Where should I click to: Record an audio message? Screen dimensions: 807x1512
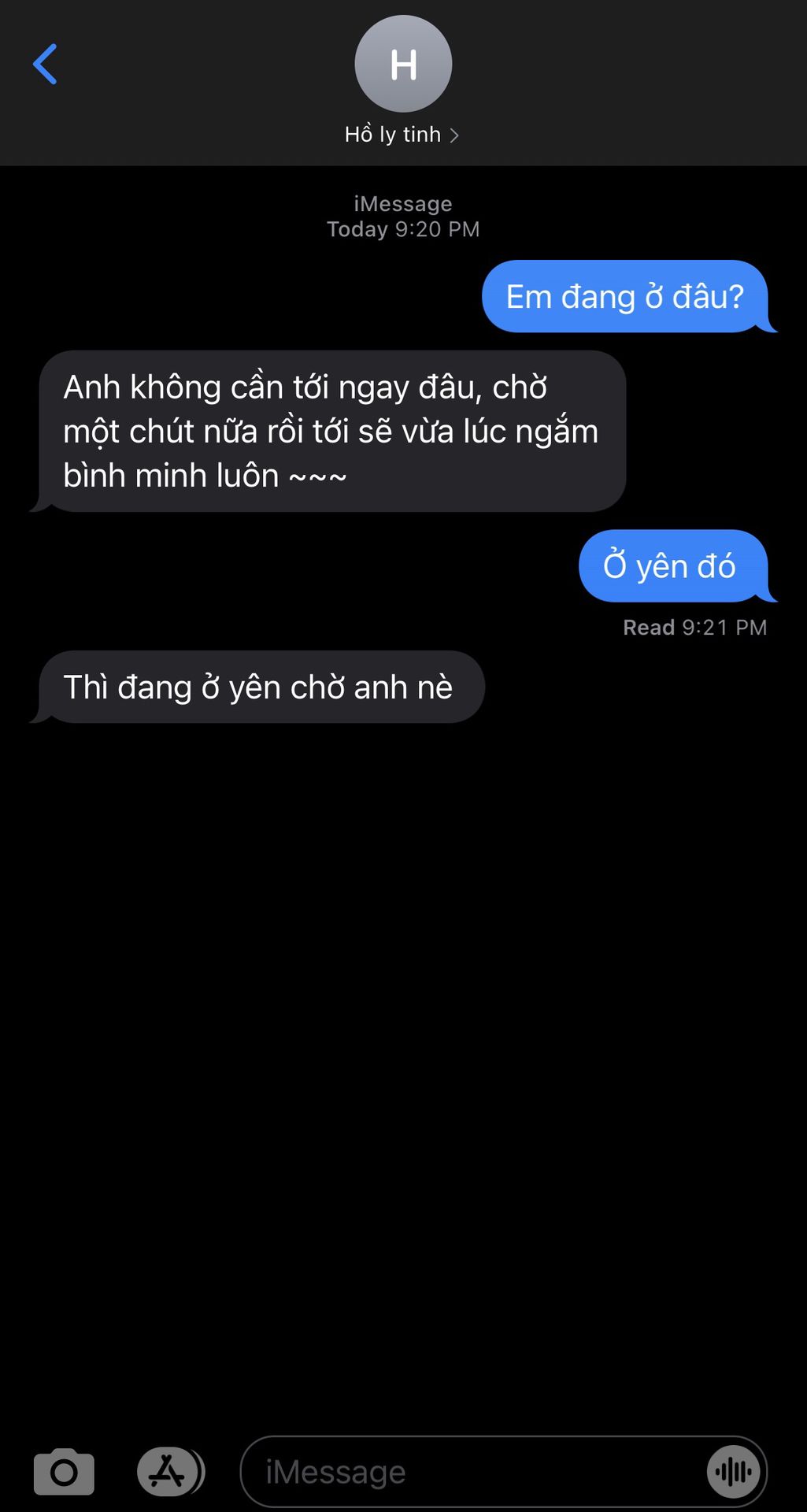(733, 1471)
